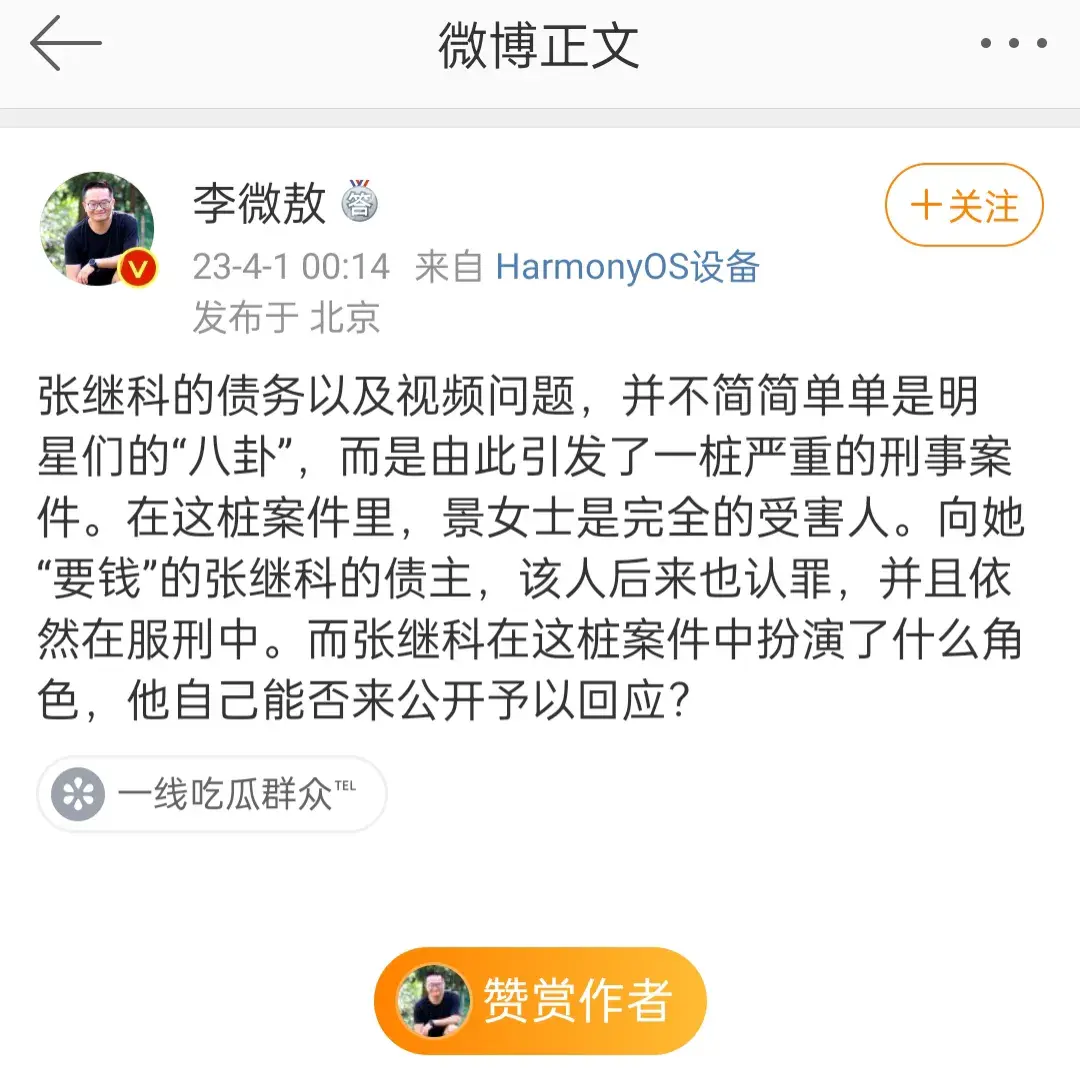Go back from the Weibo post
The height and width of the screenshot is (1073, 1080).
[66, 44]
